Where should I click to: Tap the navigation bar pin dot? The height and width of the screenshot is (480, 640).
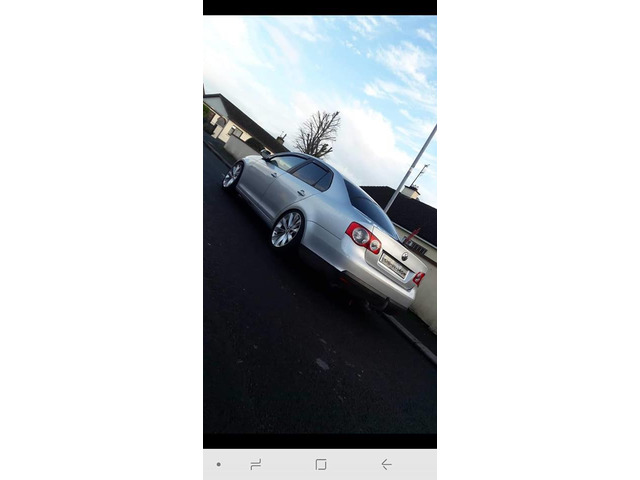(218, 464)
